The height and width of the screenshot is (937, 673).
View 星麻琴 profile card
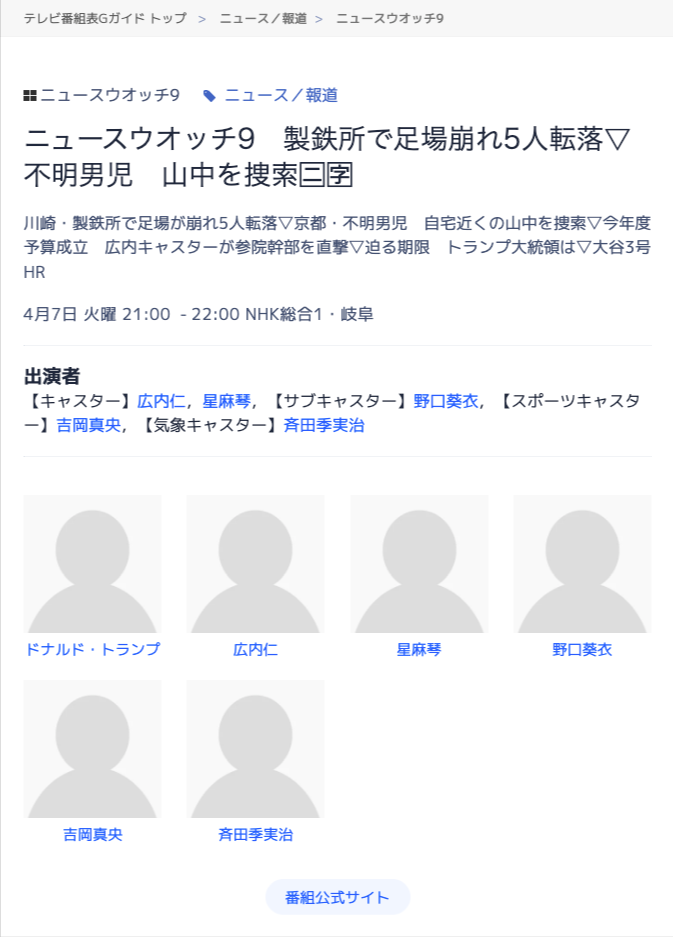[419, 565]
